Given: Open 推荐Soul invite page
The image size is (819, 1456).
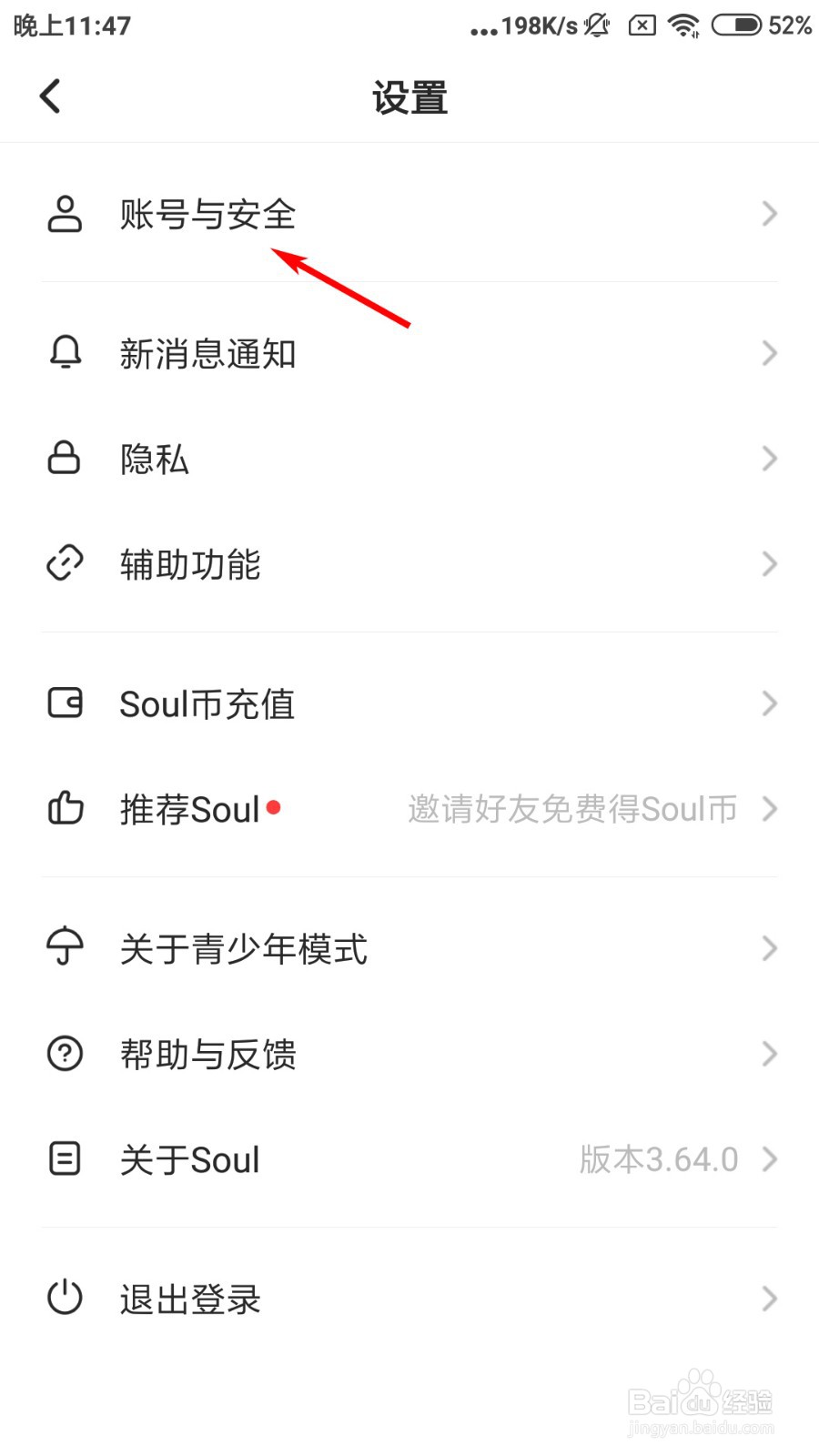Looking at the screenshot, I should pyautogui.click(x=190, y=810).
